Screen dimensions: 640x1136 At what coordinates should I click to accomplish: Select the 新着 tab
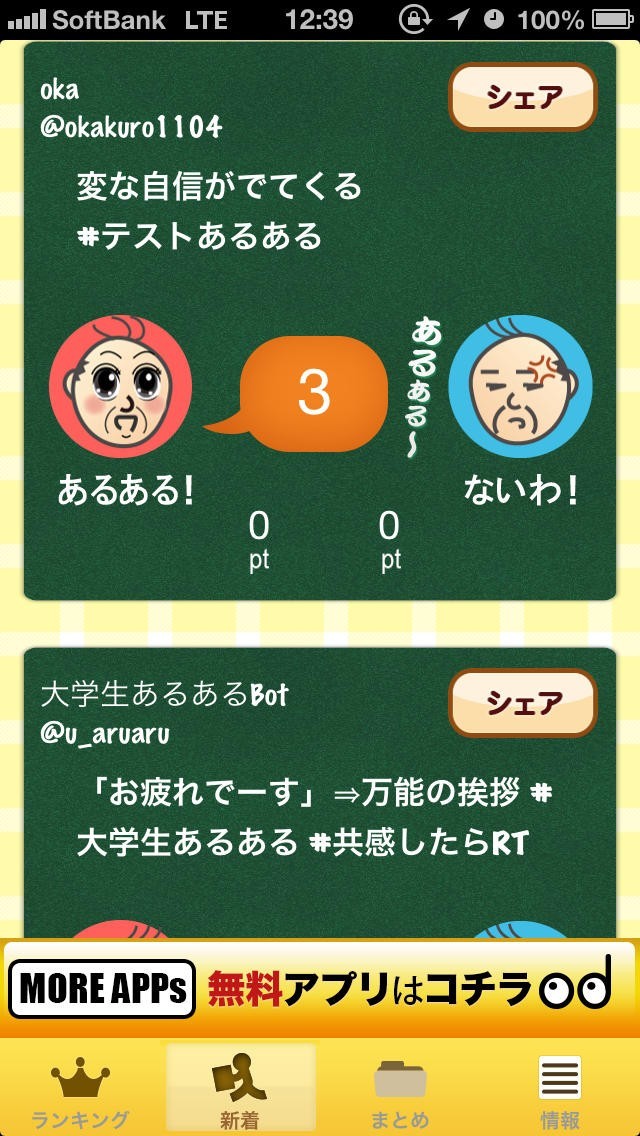tap(241, 1088)
